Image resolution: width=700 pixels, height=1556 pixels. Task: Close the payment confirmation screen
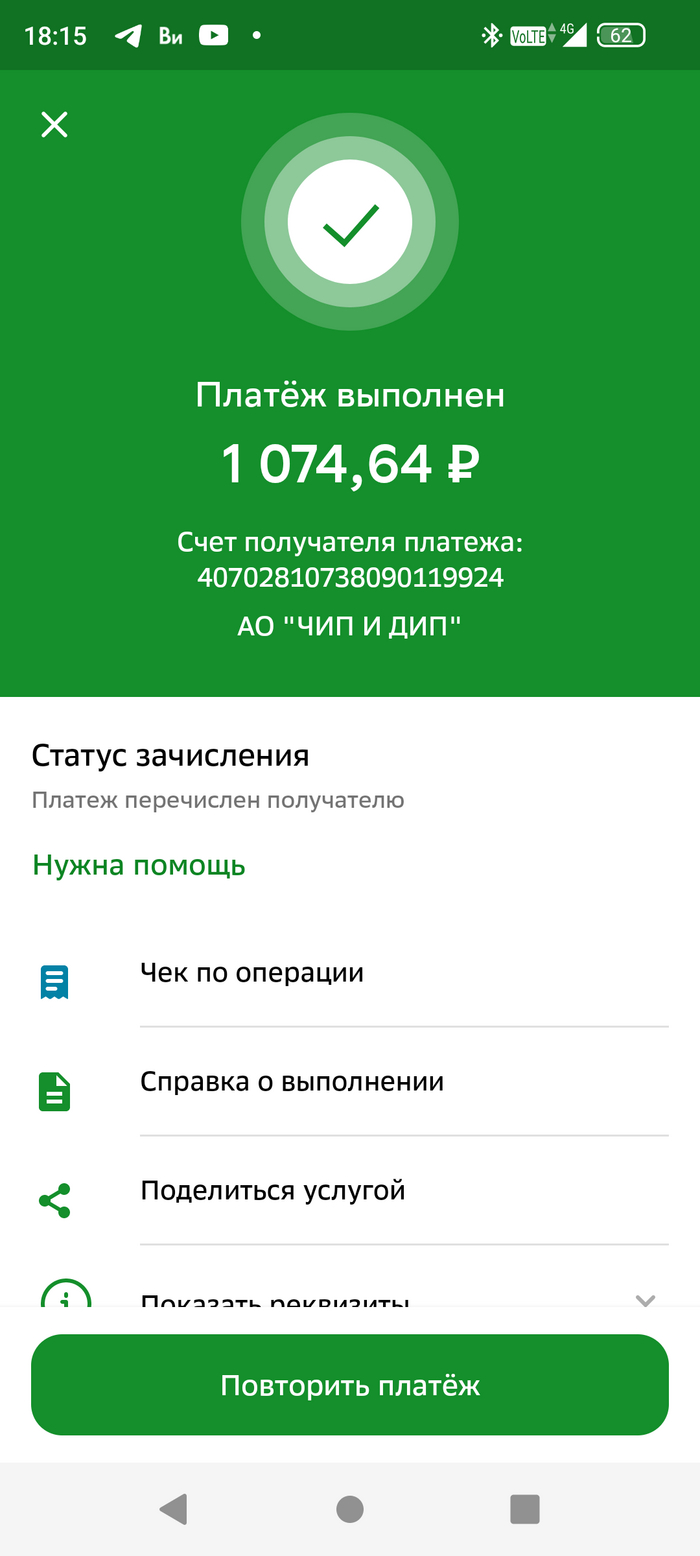(54, 125)
